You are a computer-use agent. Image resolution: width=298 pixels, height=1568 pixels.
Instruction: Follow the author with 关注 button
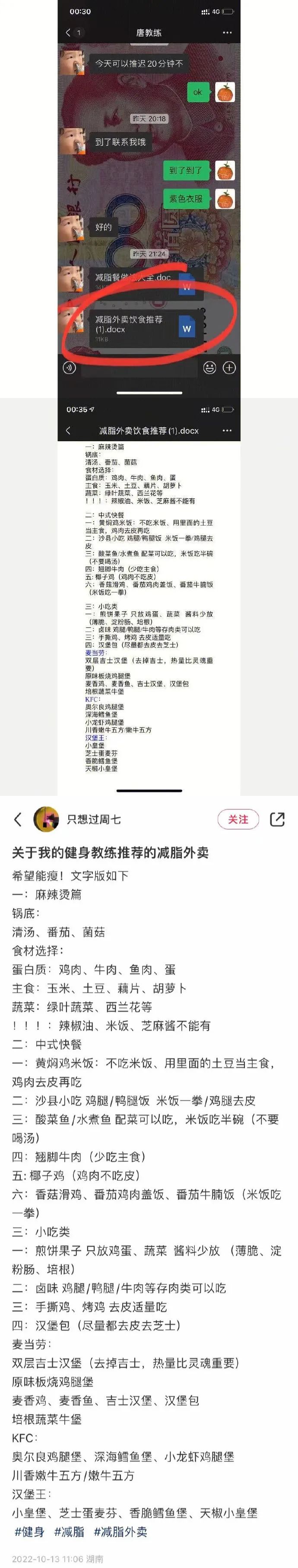[x=238, y=819]
